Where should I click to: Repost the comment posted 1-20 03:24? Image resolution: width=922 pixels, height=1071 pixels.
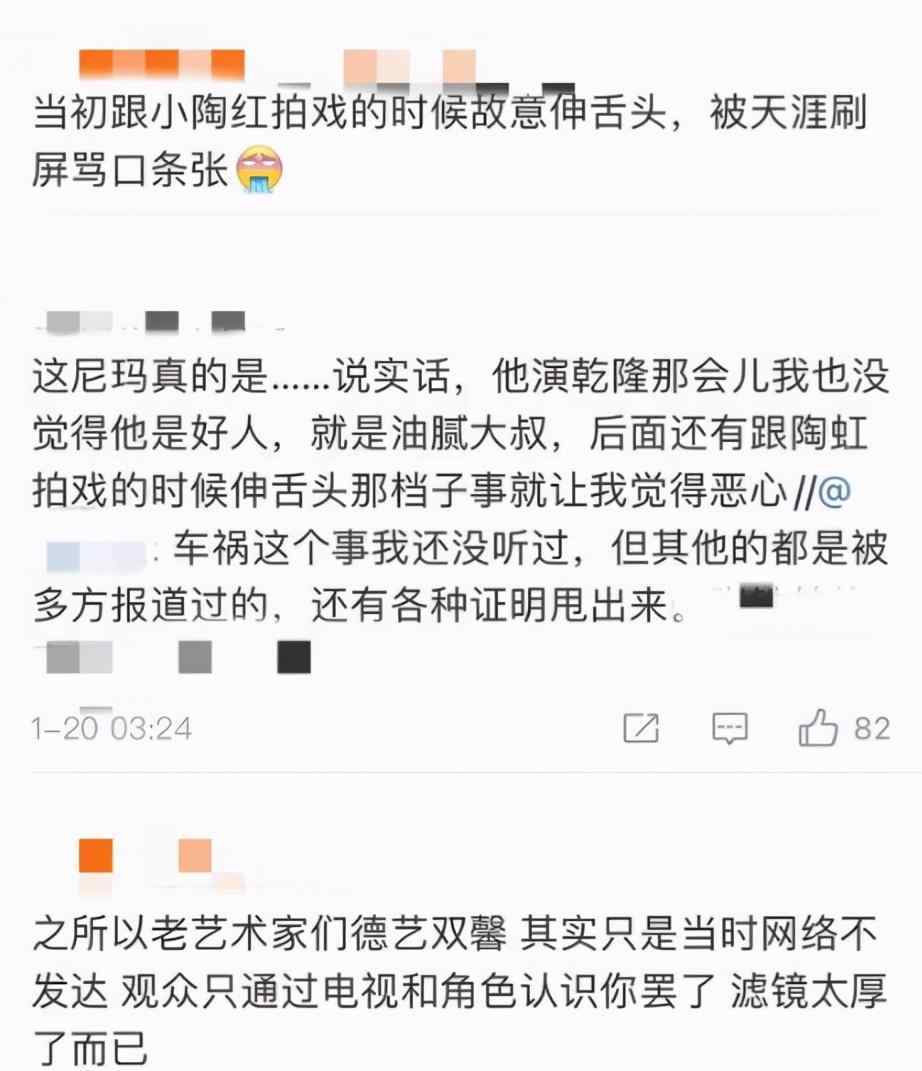pyautogui.click(x=641, y=728)
